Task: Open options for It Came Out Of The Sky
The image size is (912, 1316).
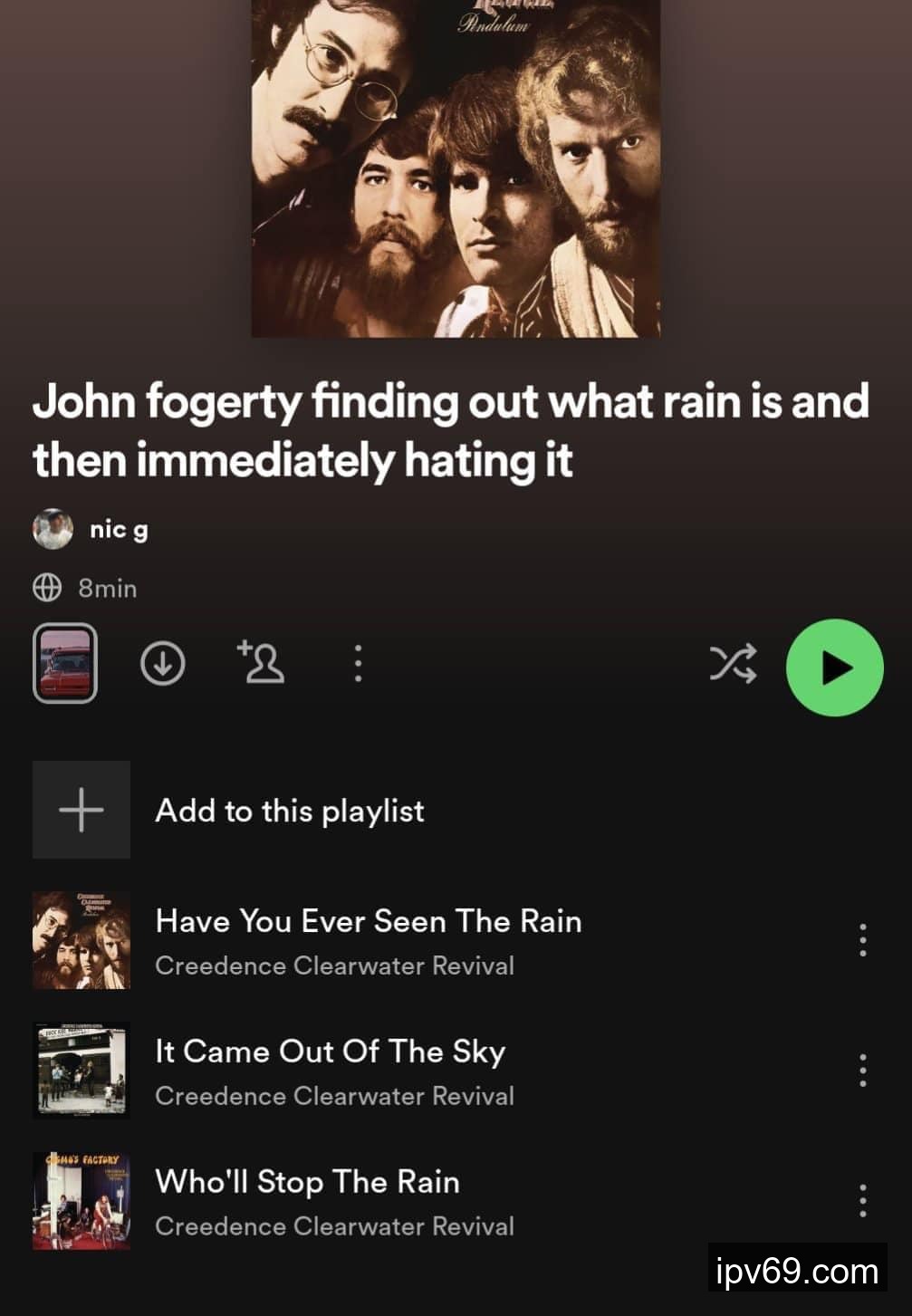Action: [x=862, y=1071]
